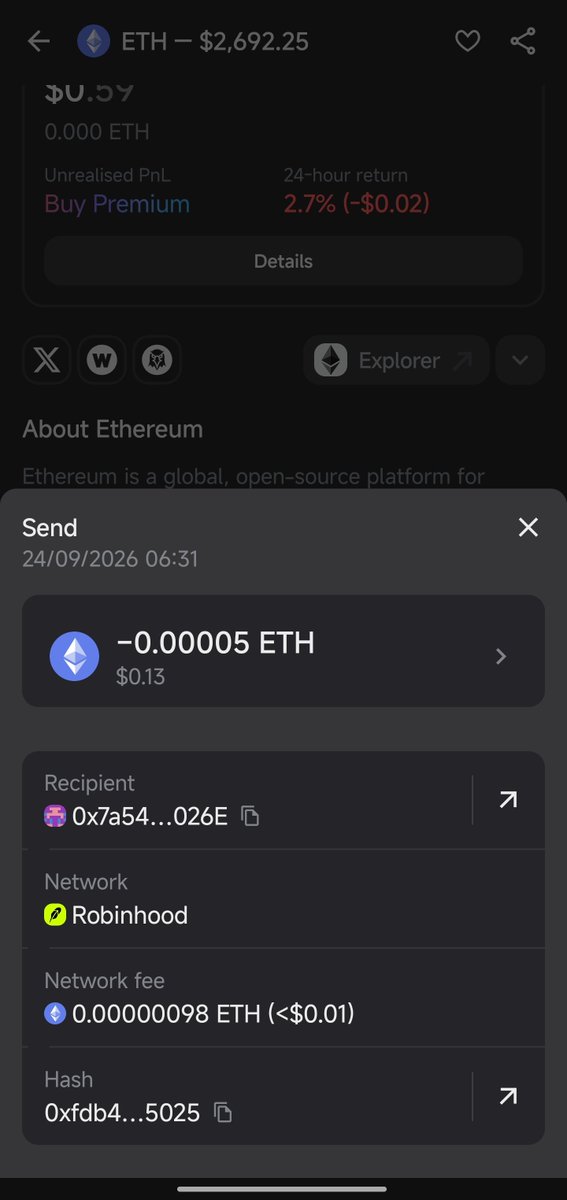Expand the chevron next to Explorer

[520, 360]
